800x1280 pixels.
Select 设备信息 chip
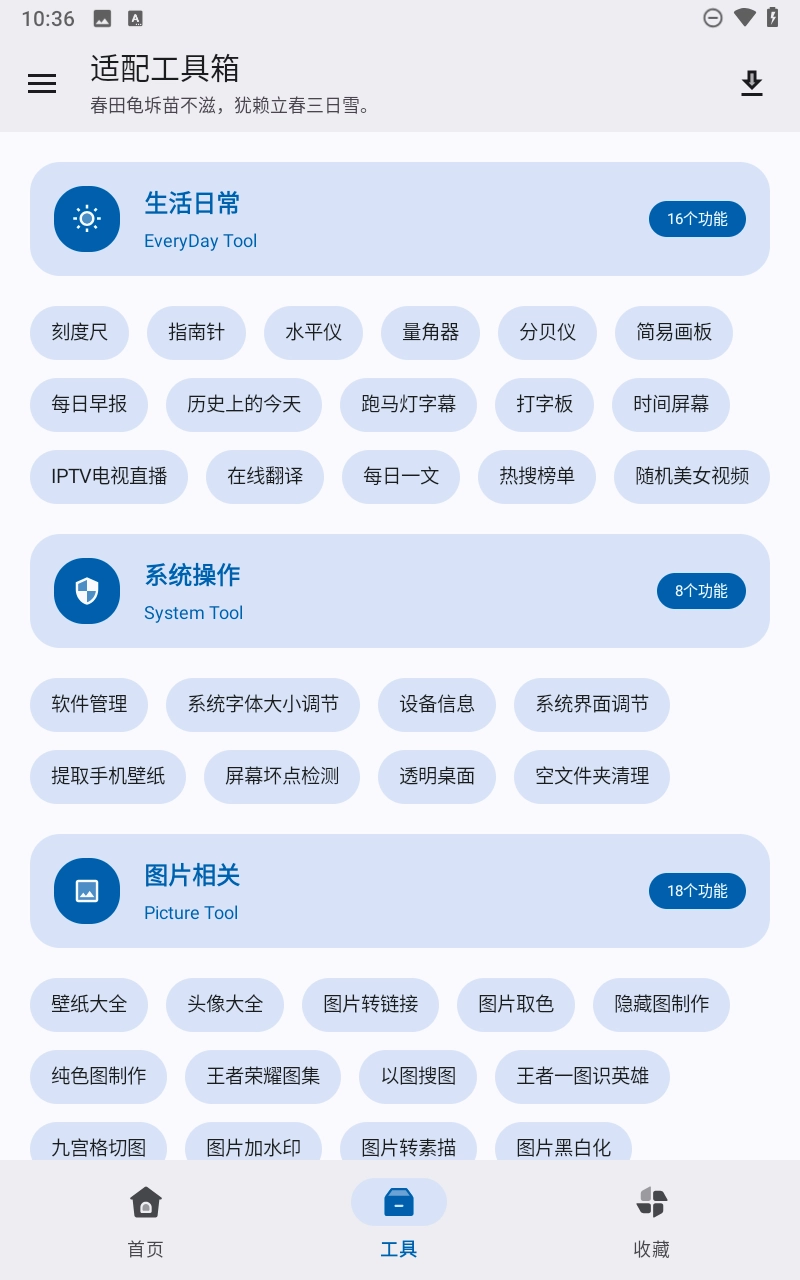pyautogui.click(x=437, y=704)
